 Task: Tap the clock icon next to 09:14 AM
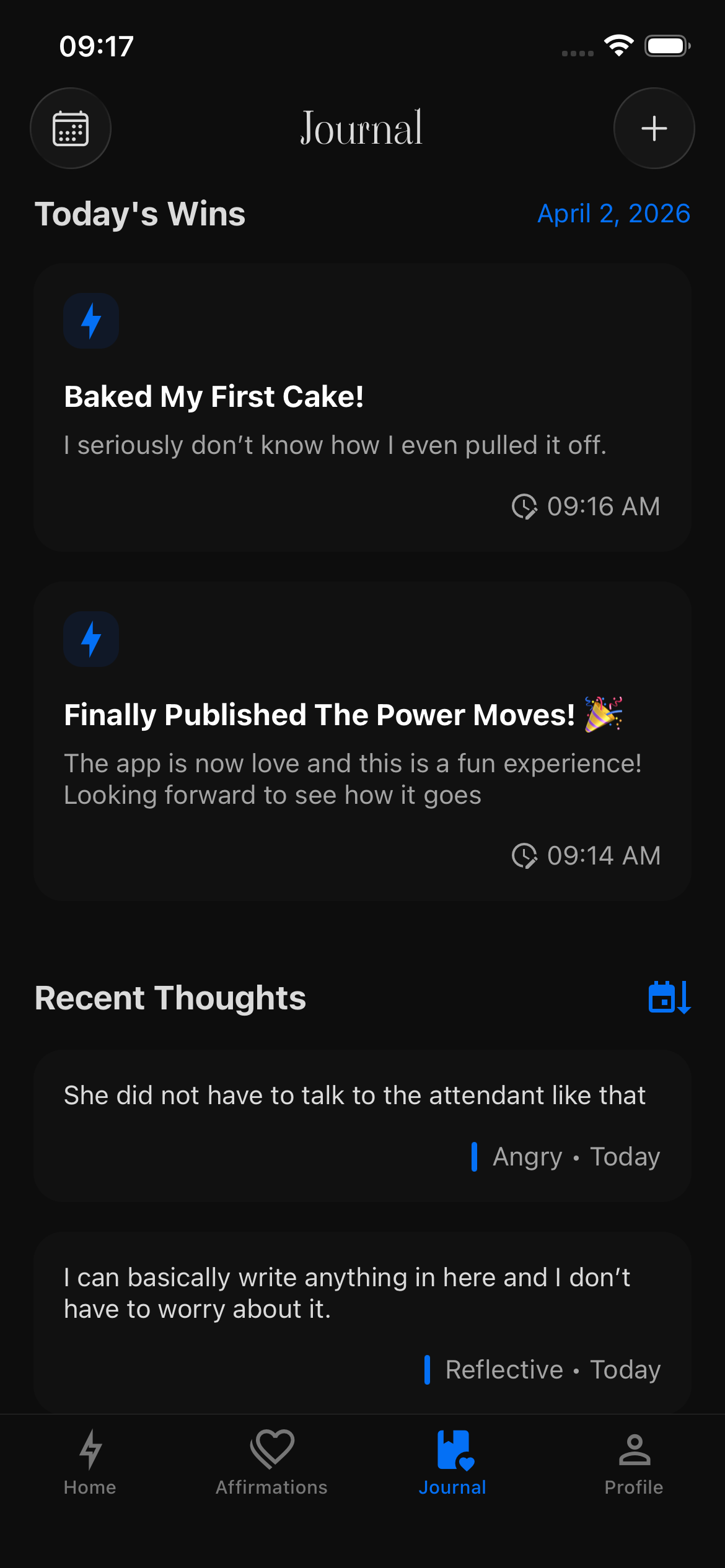point(525,855)
